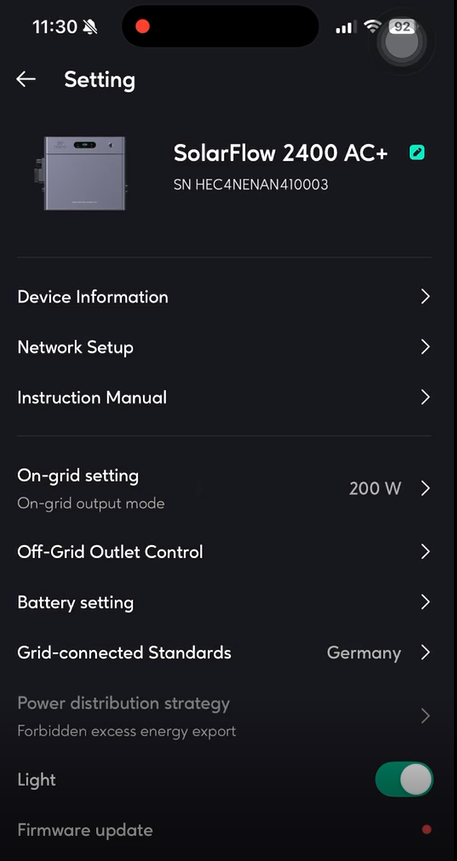Open Firmware update
This screenshot has width=457, height=861.
(224, 830)
